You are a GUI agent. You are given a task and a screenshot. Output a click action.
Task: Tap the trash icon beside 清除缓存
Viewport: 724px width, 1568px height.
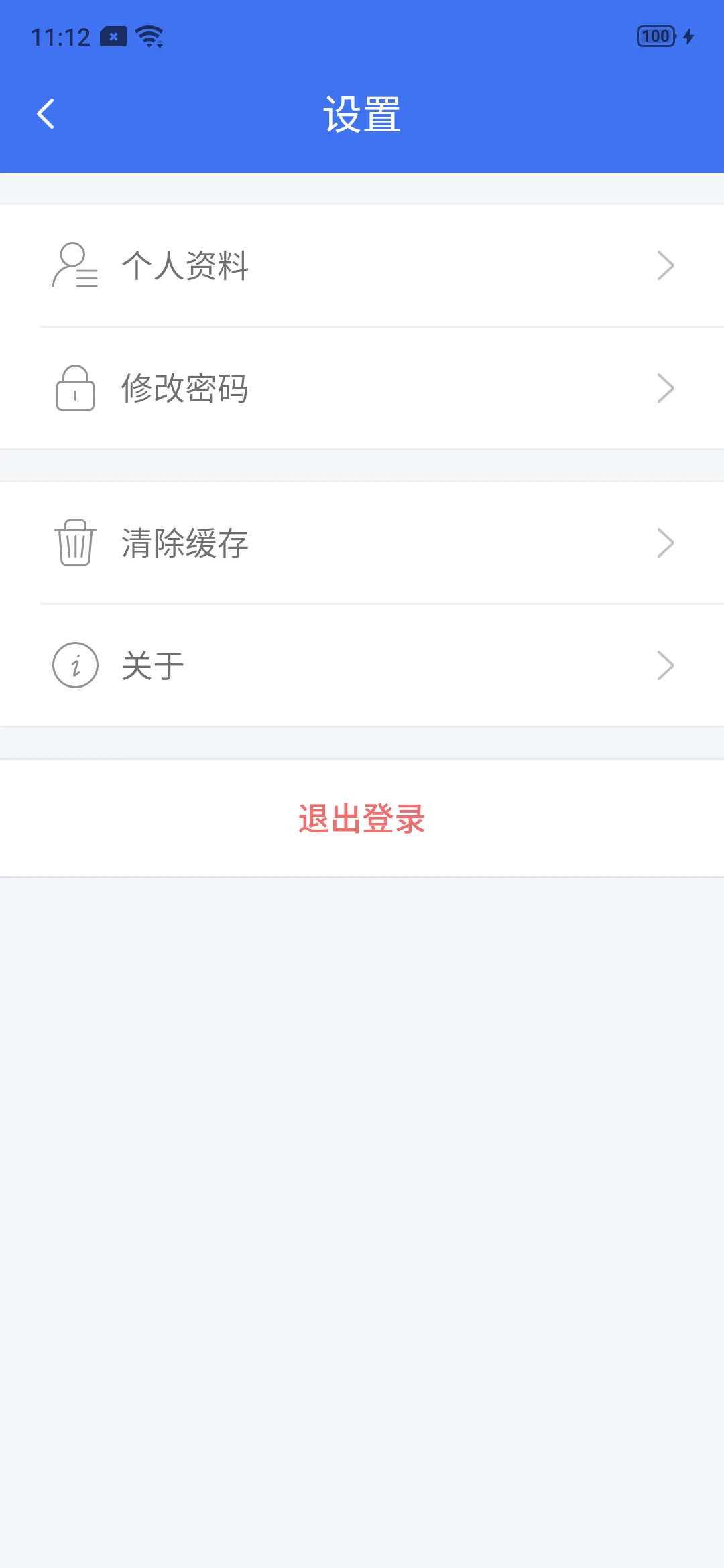click(74, 543)
